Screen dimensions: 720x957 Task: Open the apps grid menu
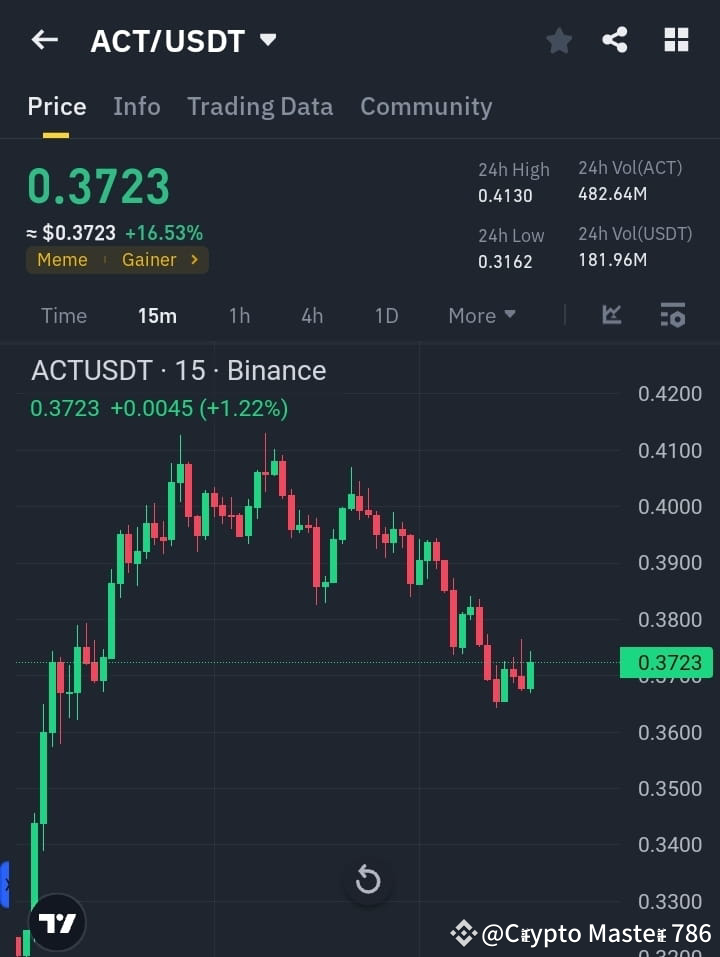[676, 40]
